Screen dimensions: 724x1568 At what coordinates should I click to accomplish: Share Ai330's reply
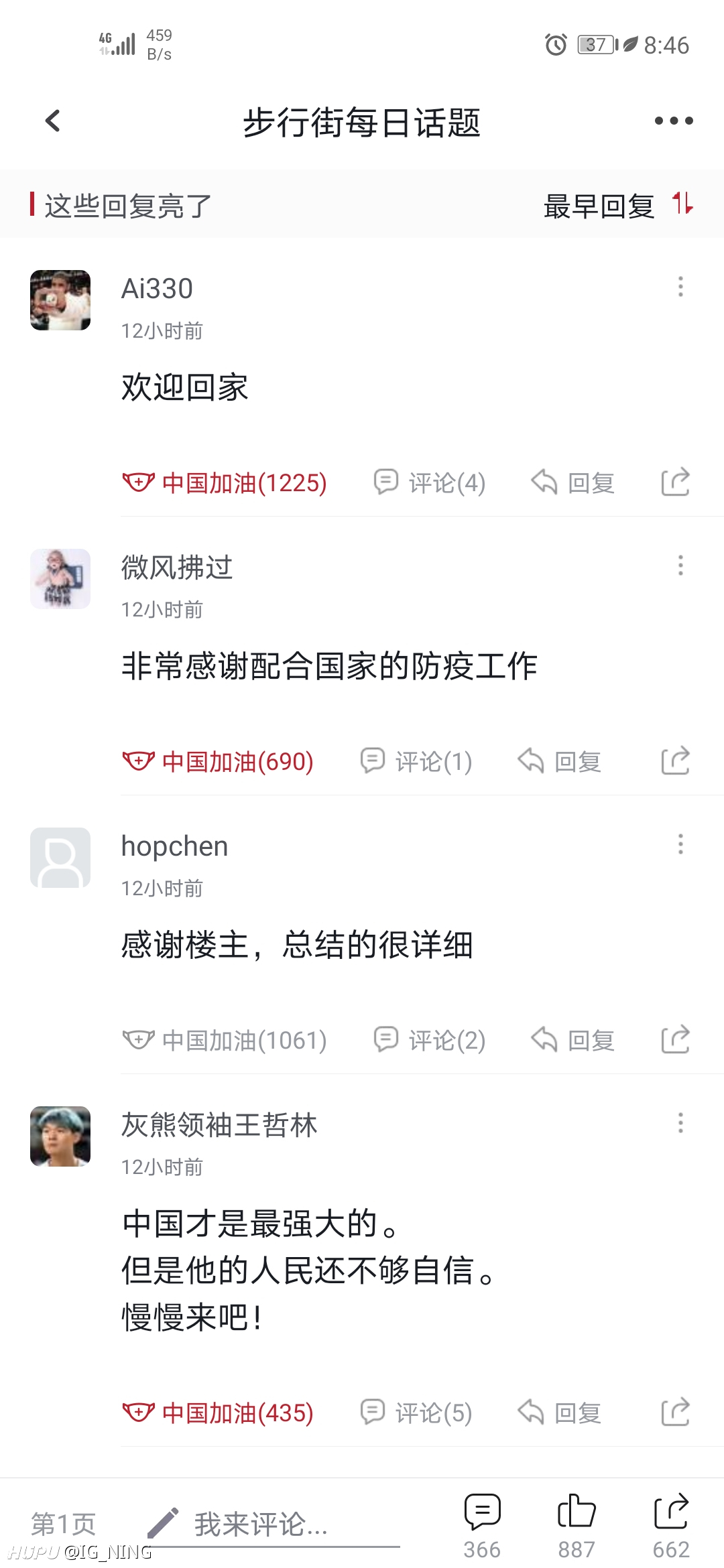pyautogui.click(x=675, y=482)
